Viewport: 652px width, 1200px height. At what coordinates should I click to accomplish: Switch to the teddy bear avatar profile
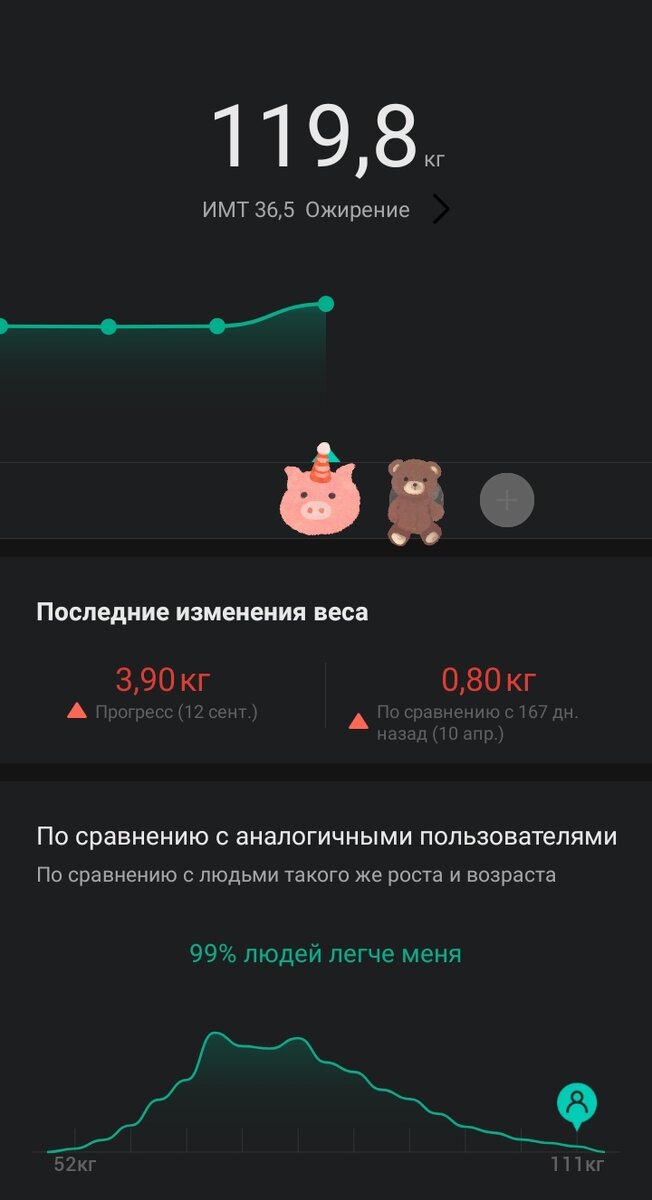pos(415,501)
